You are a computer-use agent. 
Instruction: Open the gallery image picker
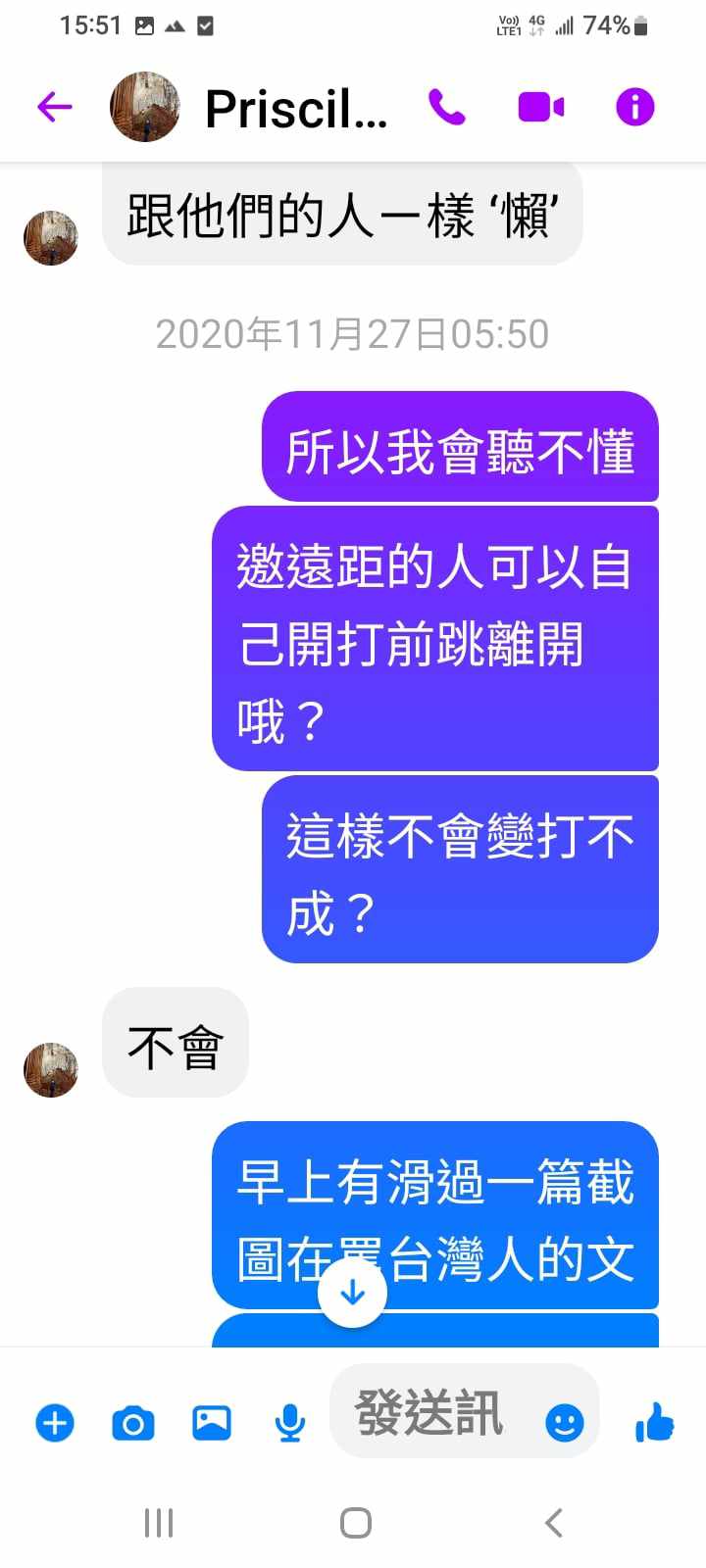click(x=211, y=1422)
